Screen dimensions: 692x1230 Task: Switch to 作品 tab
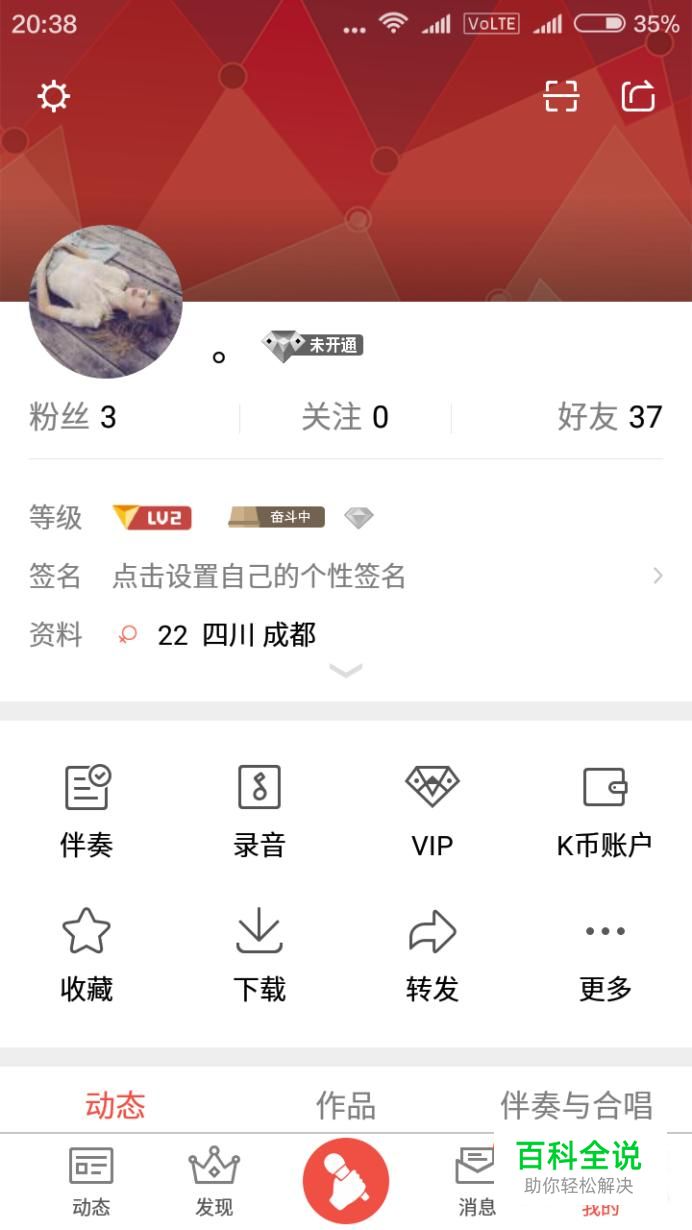pos(346,1105)
